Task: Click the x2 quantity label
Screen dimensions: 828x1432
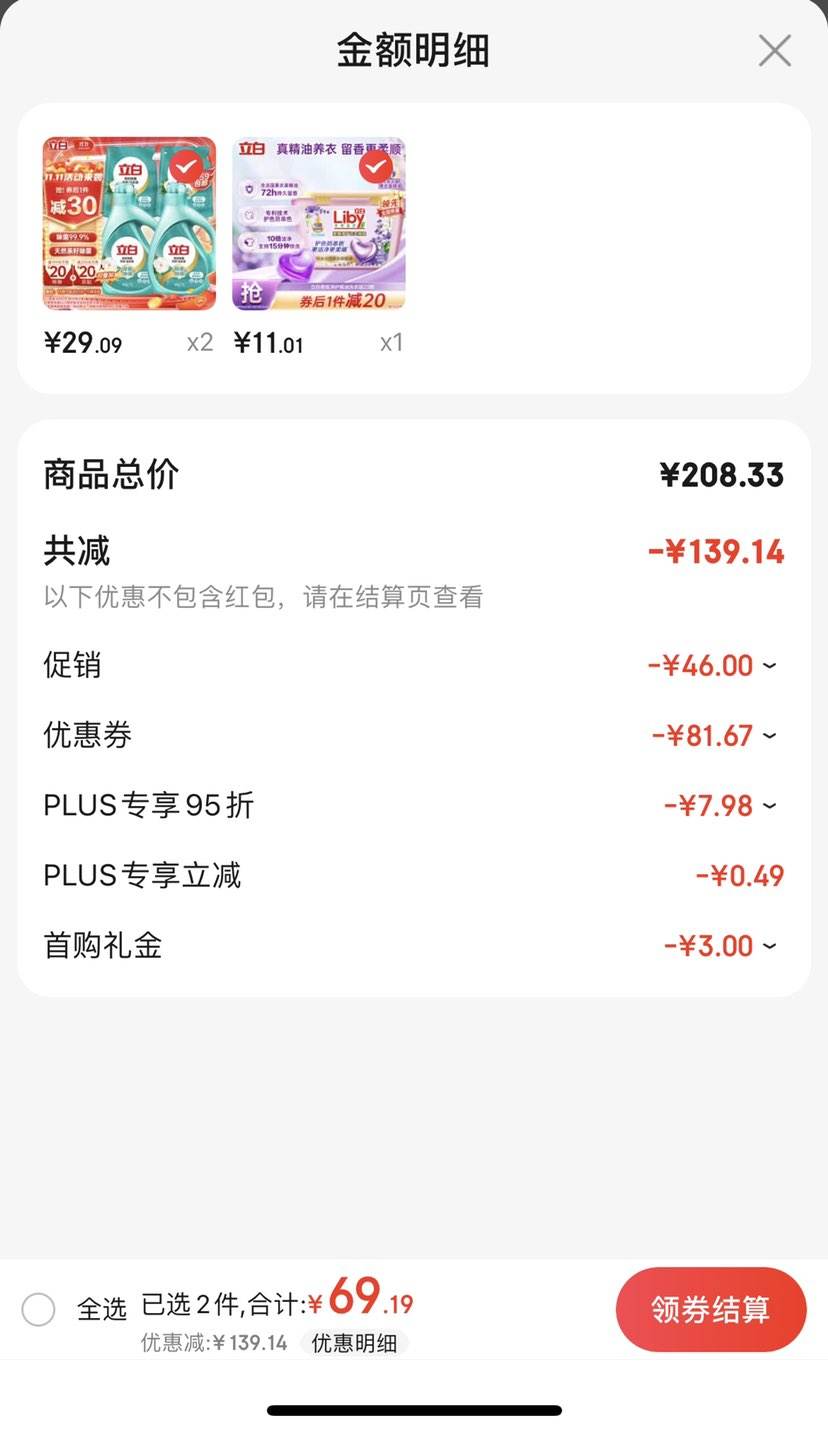Action: pos(198,343)
